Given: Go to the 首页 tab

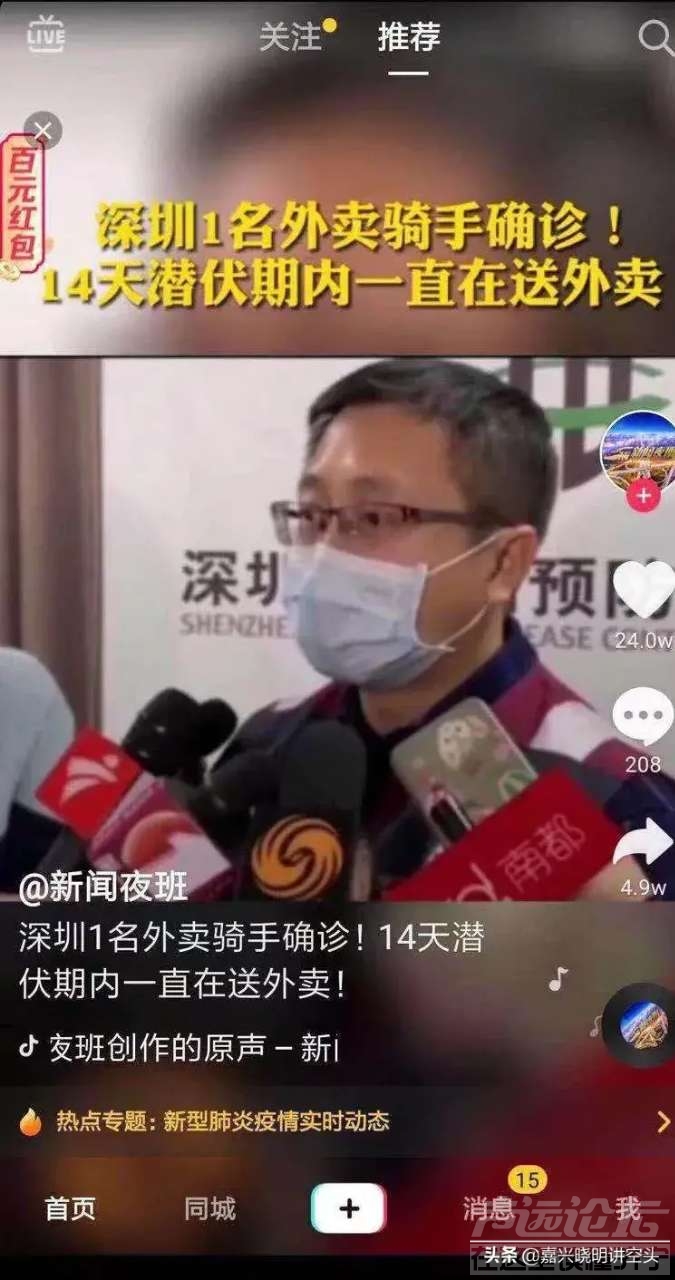Looking at the screenshot, I should click(70, 1209).
